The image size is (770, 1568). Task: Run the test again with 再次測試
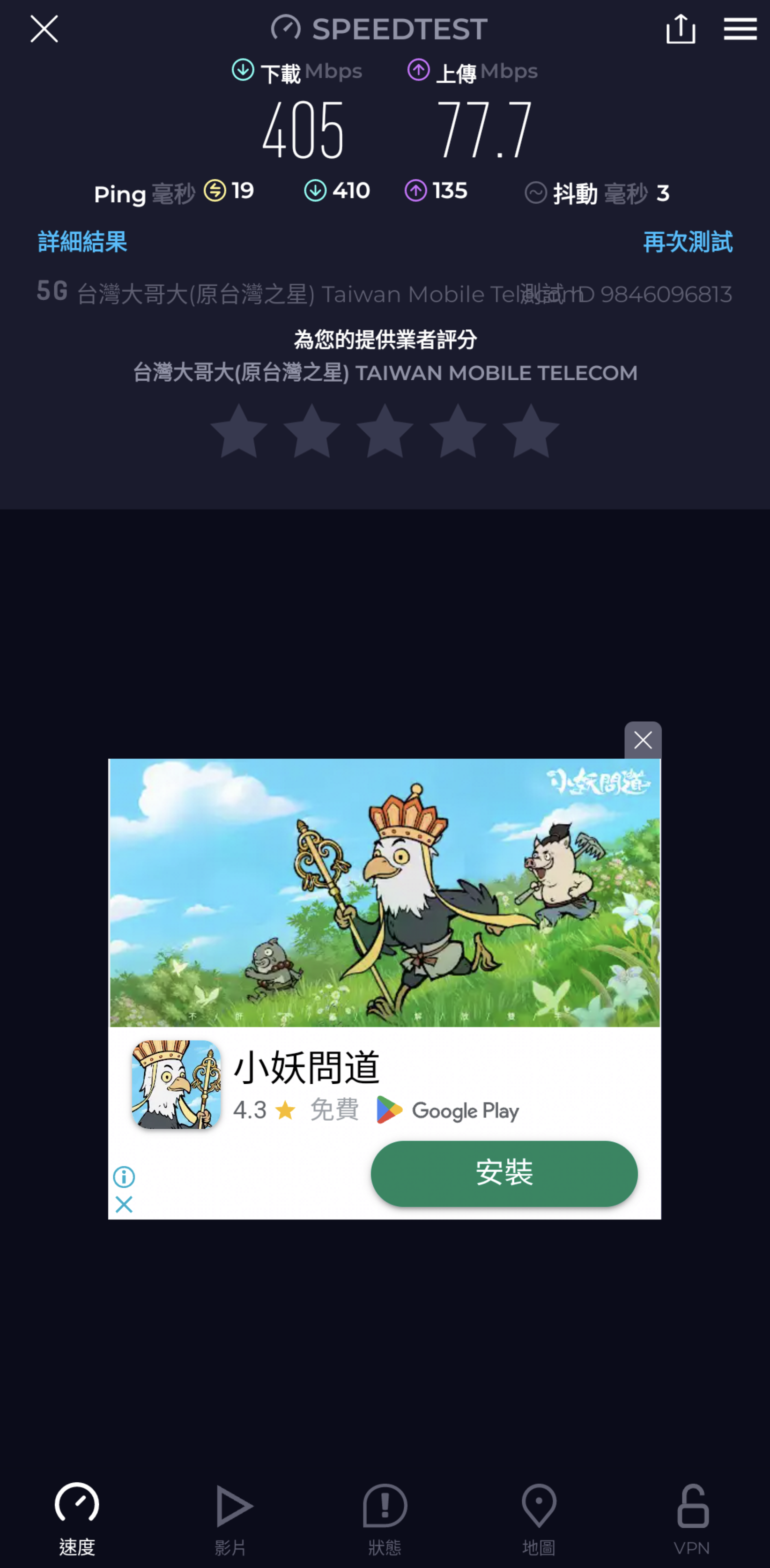(x=687, y=242)
